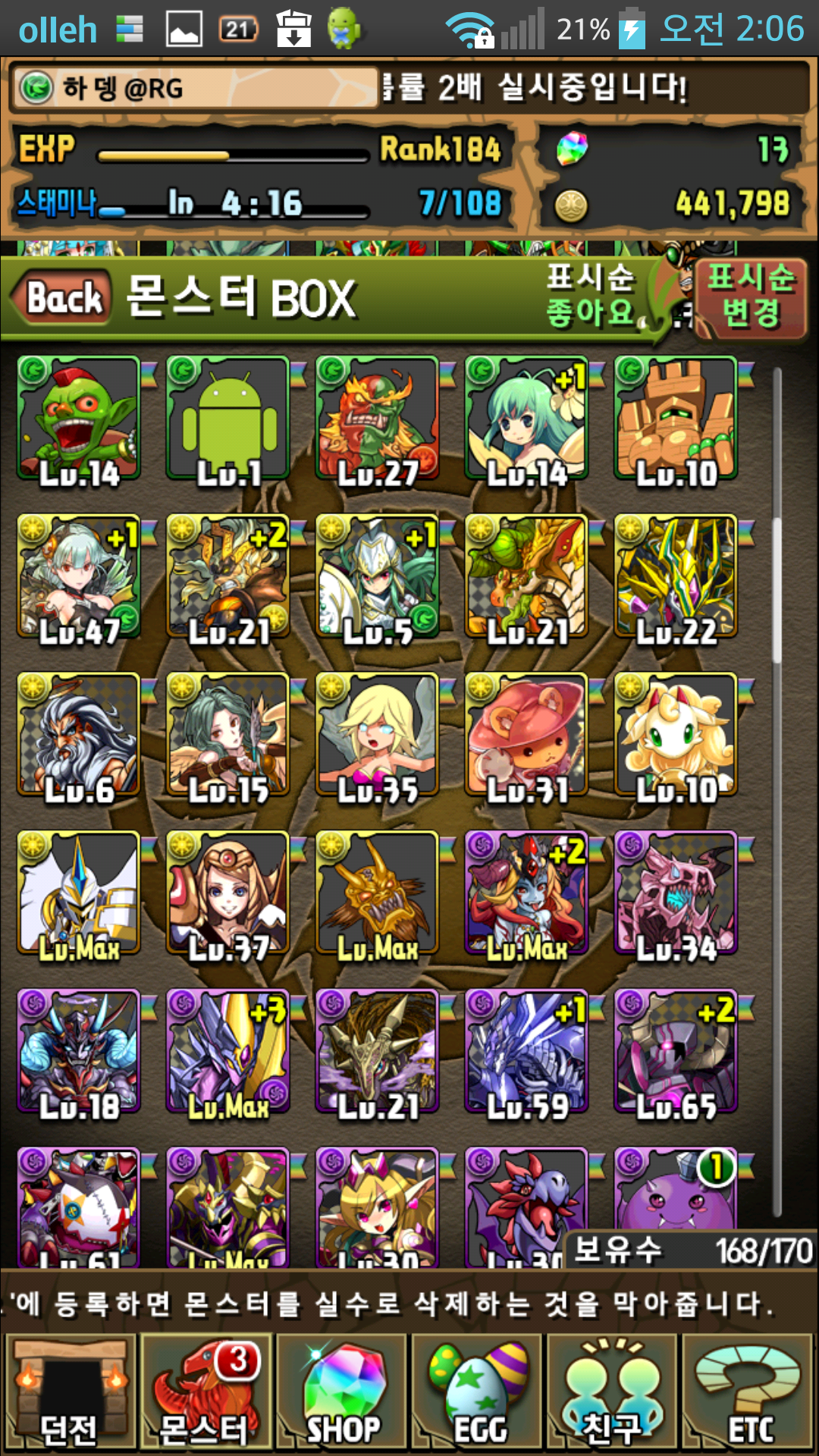Open the blonde angel Lv.35 monster
This screenshot has height=1456, width=819.
(x=378, y=736)
